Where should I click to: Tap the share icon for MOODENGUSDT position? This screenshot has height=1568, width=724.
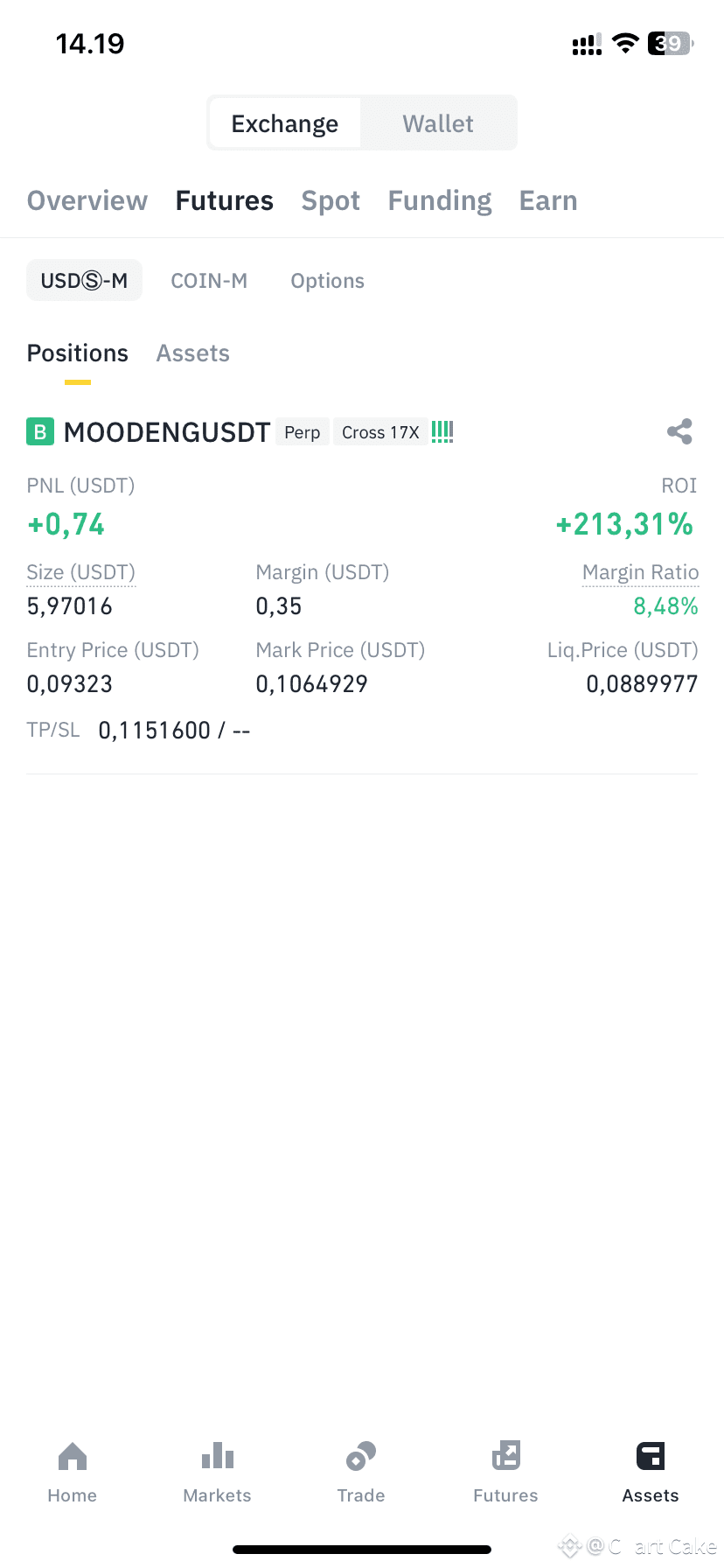tap(679, 431)
